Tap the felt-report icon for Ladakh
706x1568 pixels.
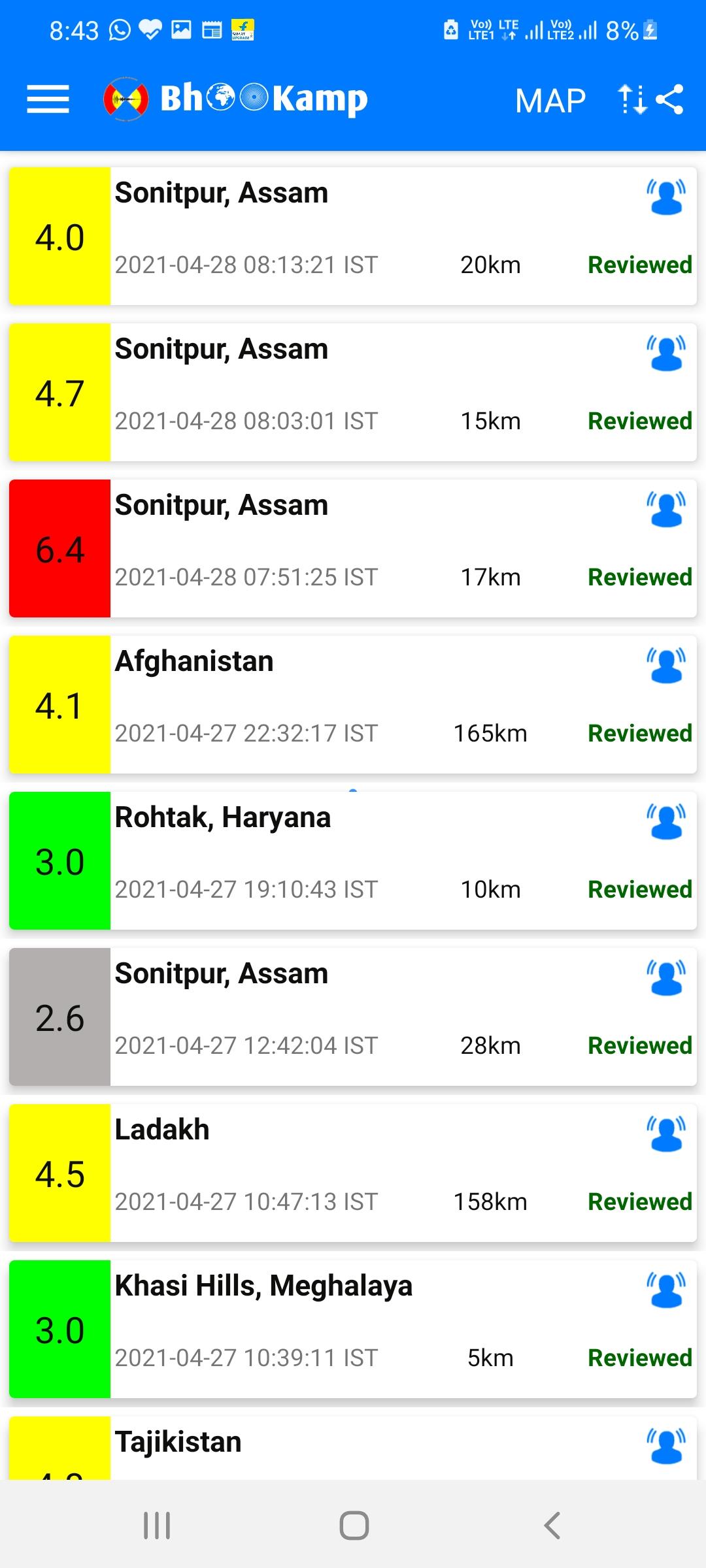click(666, 1134)
